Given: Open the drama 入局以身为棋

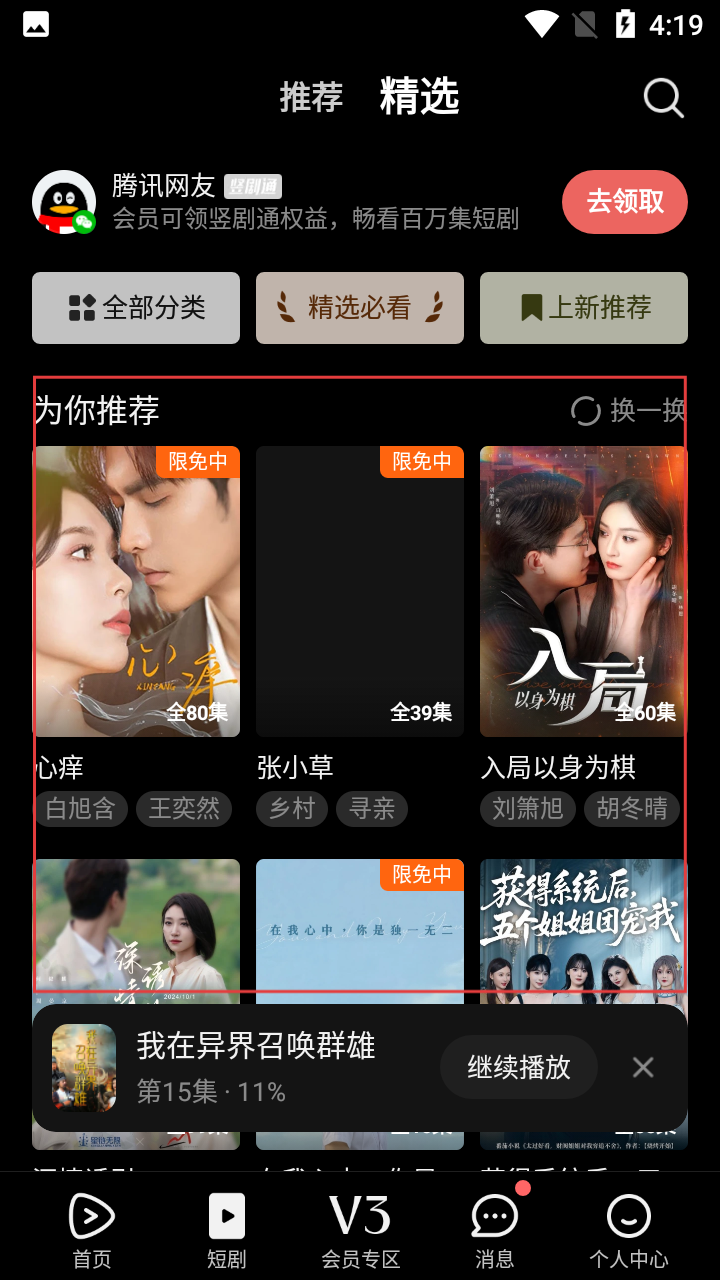Looking at the screenshot, I should click(x=583, y=591).
